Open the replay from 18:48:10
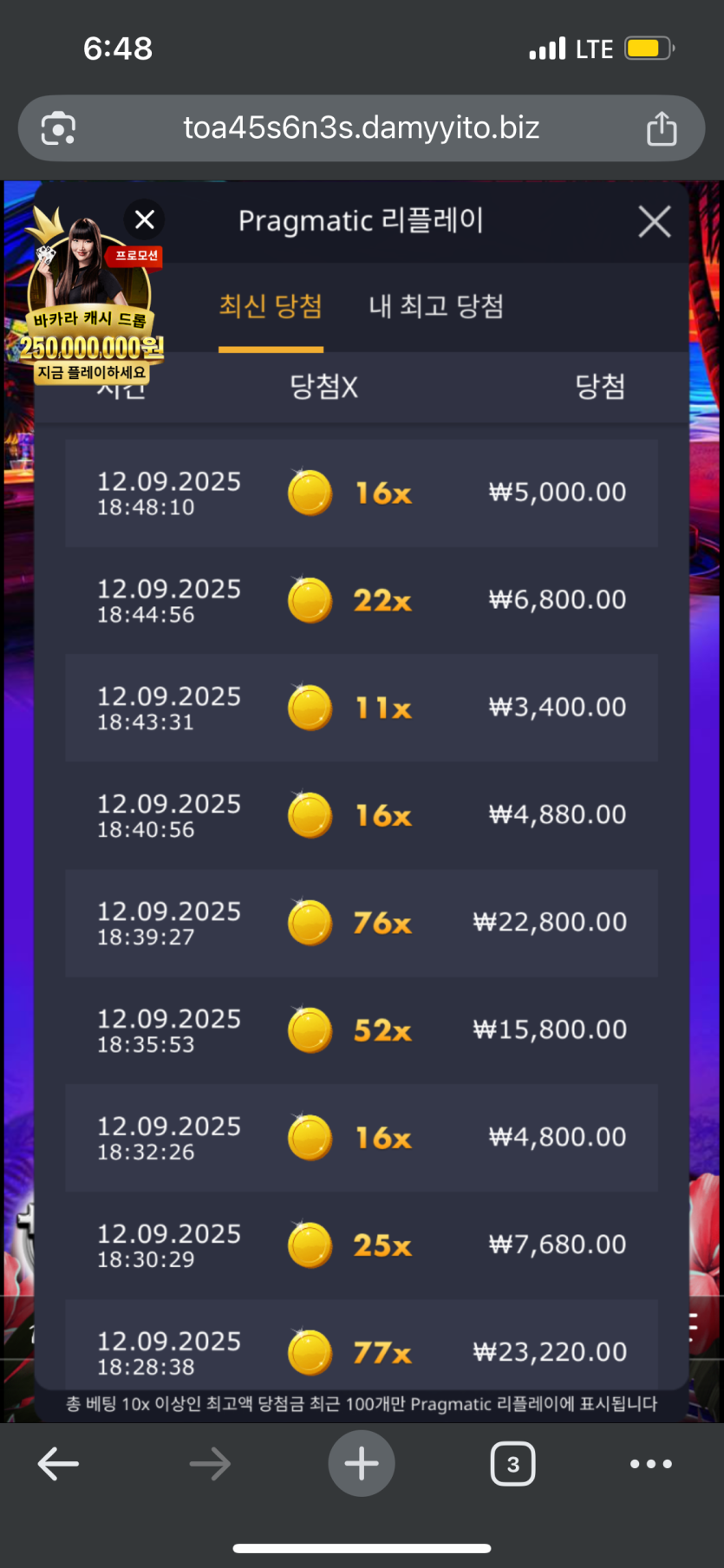Screen dimensions: 724x1568 [361, 493]
